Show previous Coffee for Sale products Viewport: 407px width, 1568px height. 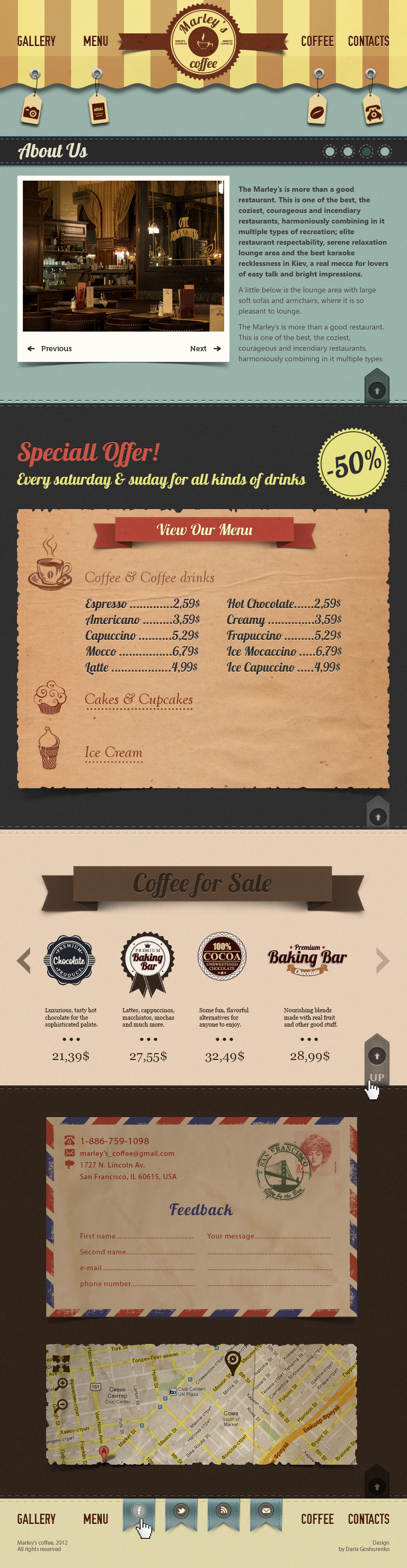24,960
